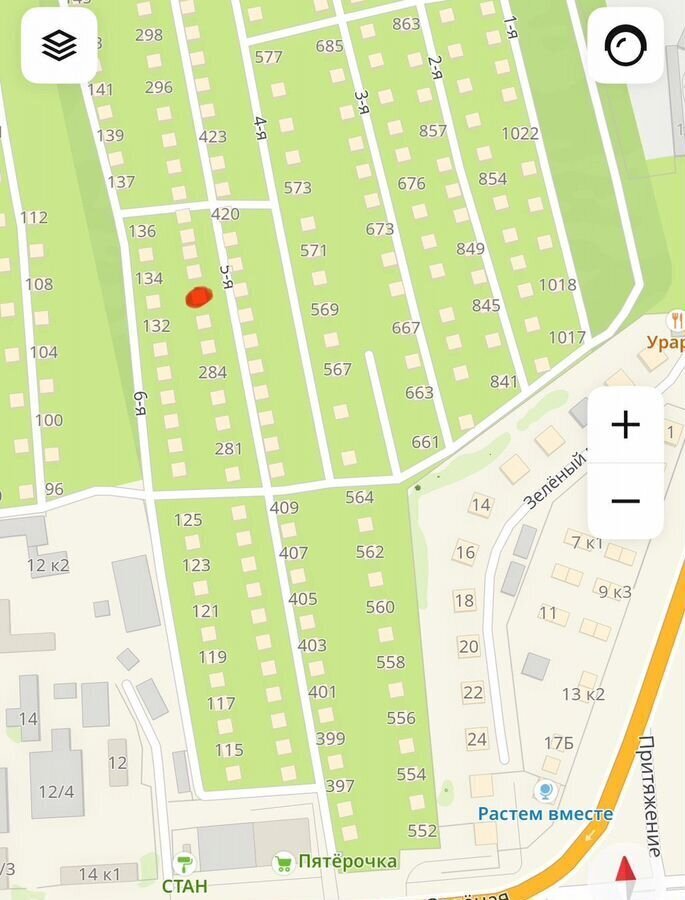Tap the round button in the top right
Viewport: 685px width, 900px height.
625,45
